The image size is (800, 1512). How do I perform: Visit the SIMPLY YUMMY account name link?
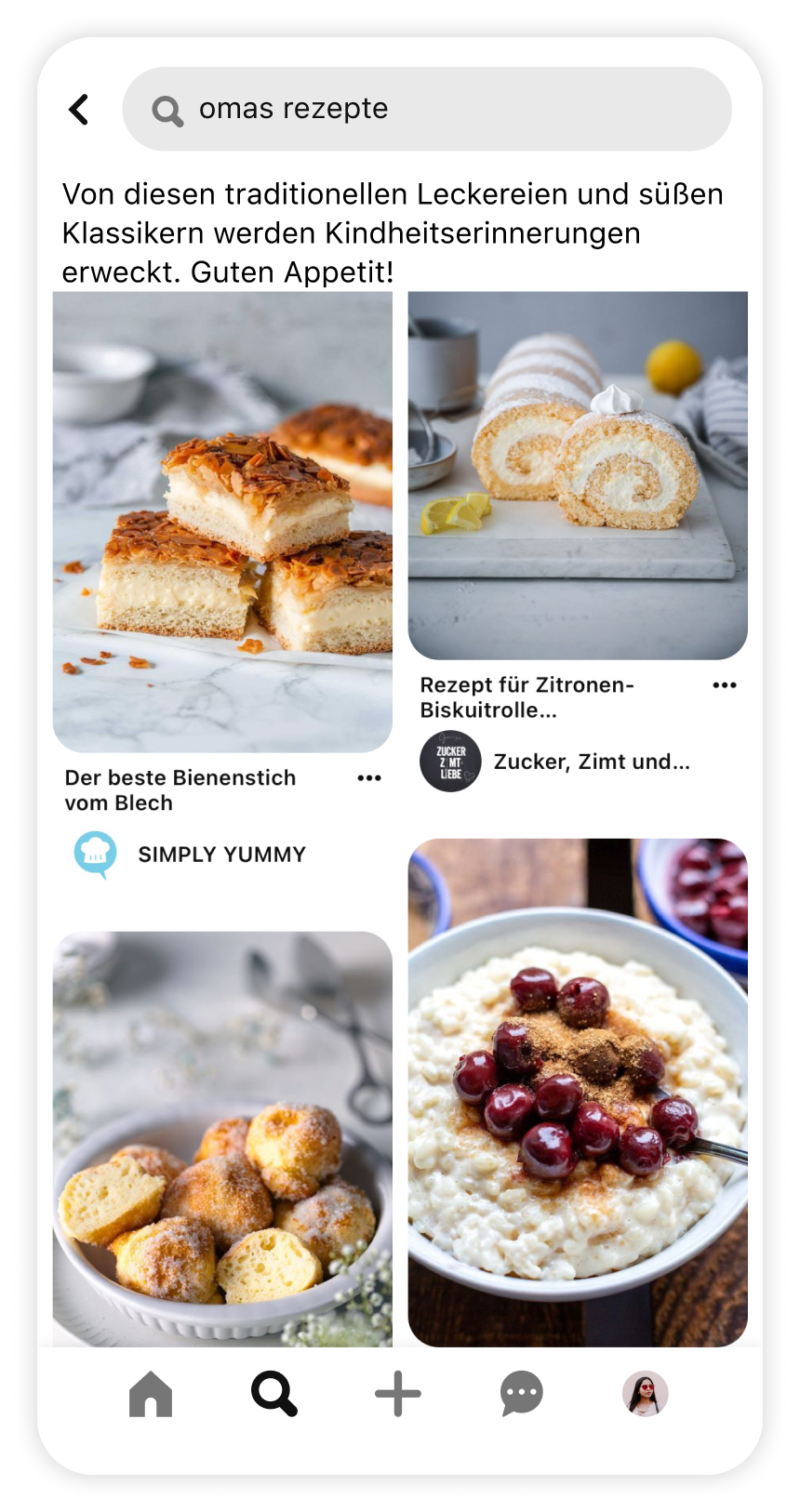pos(221,854)
